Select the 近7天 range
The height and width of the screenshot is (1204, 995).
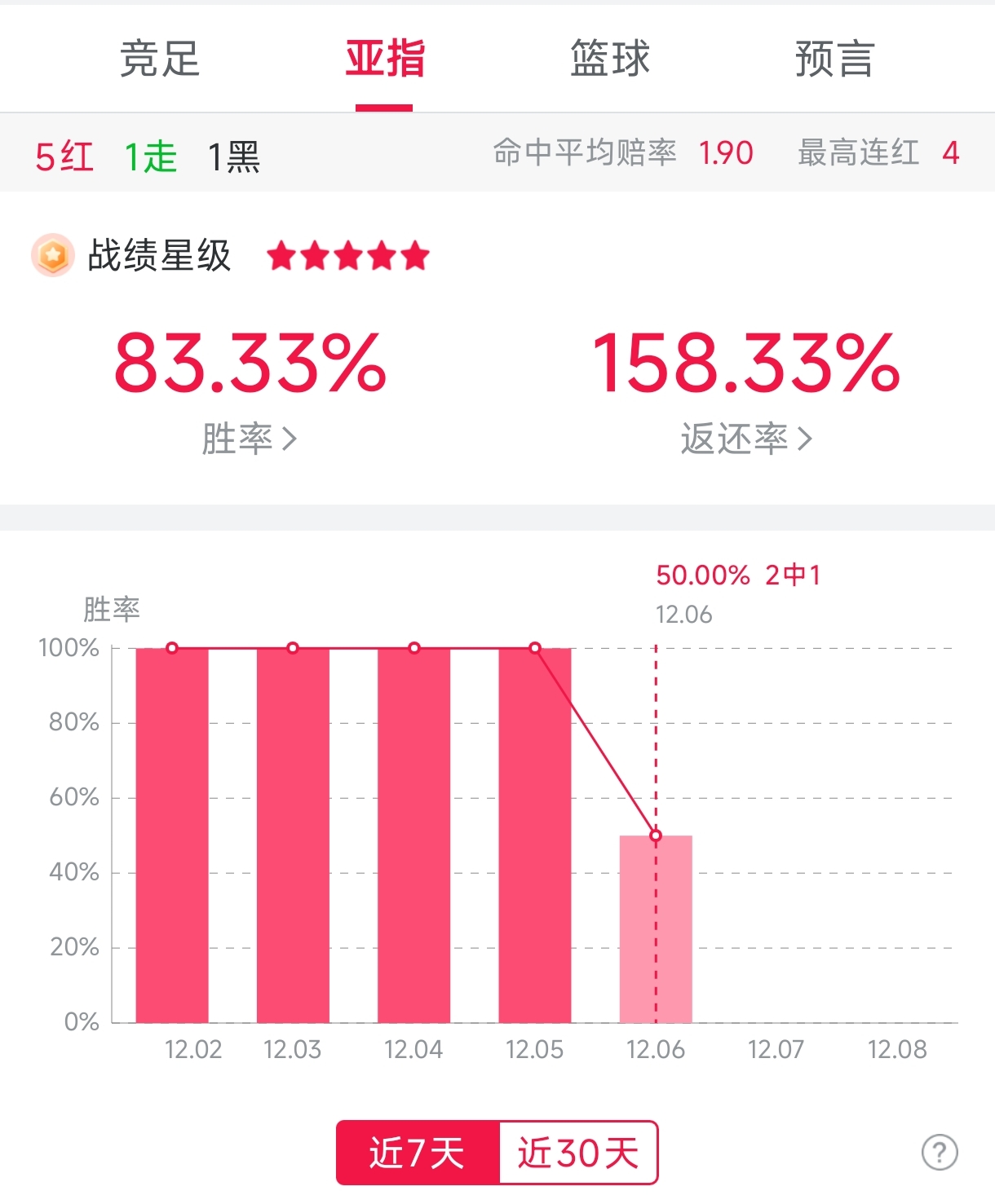[417, 1153]
